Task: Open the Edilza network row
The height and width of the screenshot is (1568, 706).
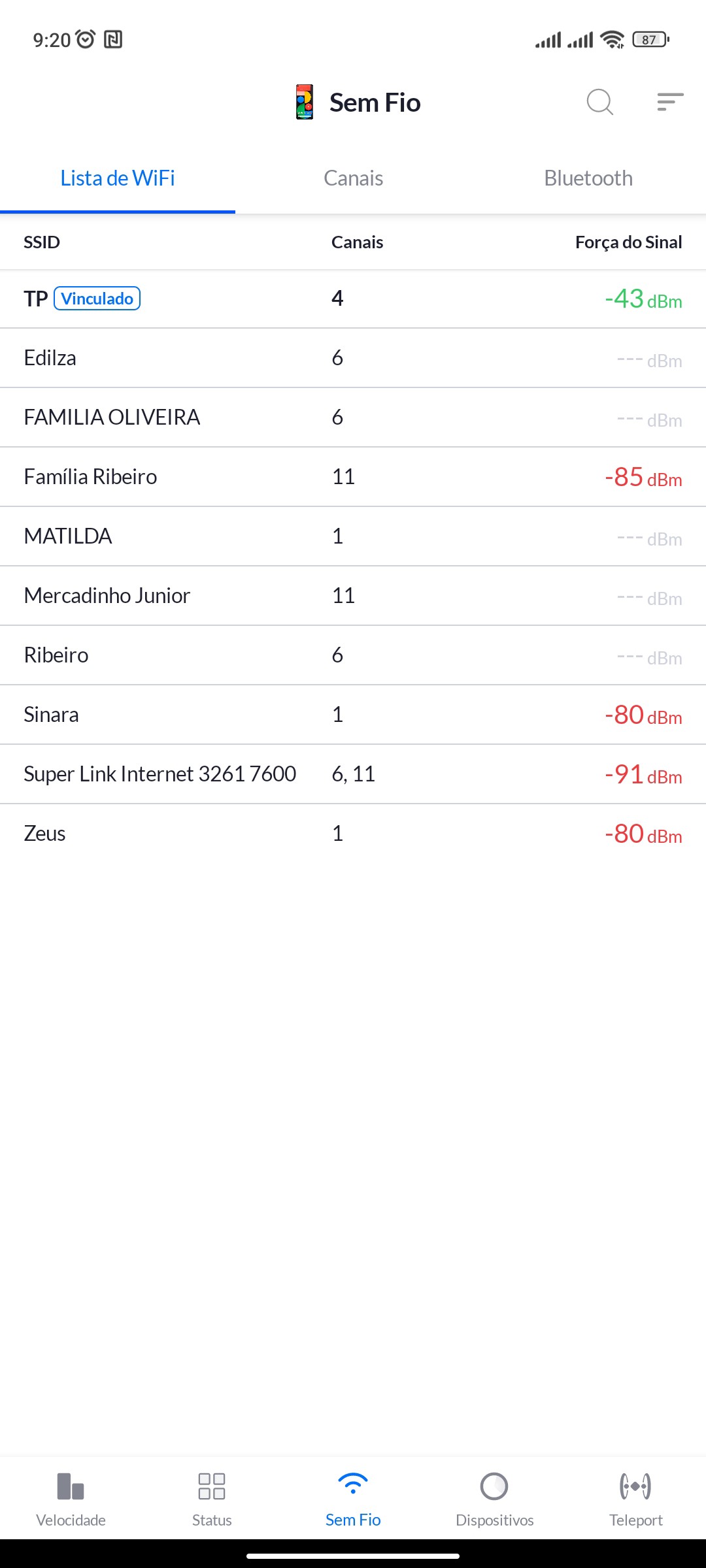Action: pos(353,358)
